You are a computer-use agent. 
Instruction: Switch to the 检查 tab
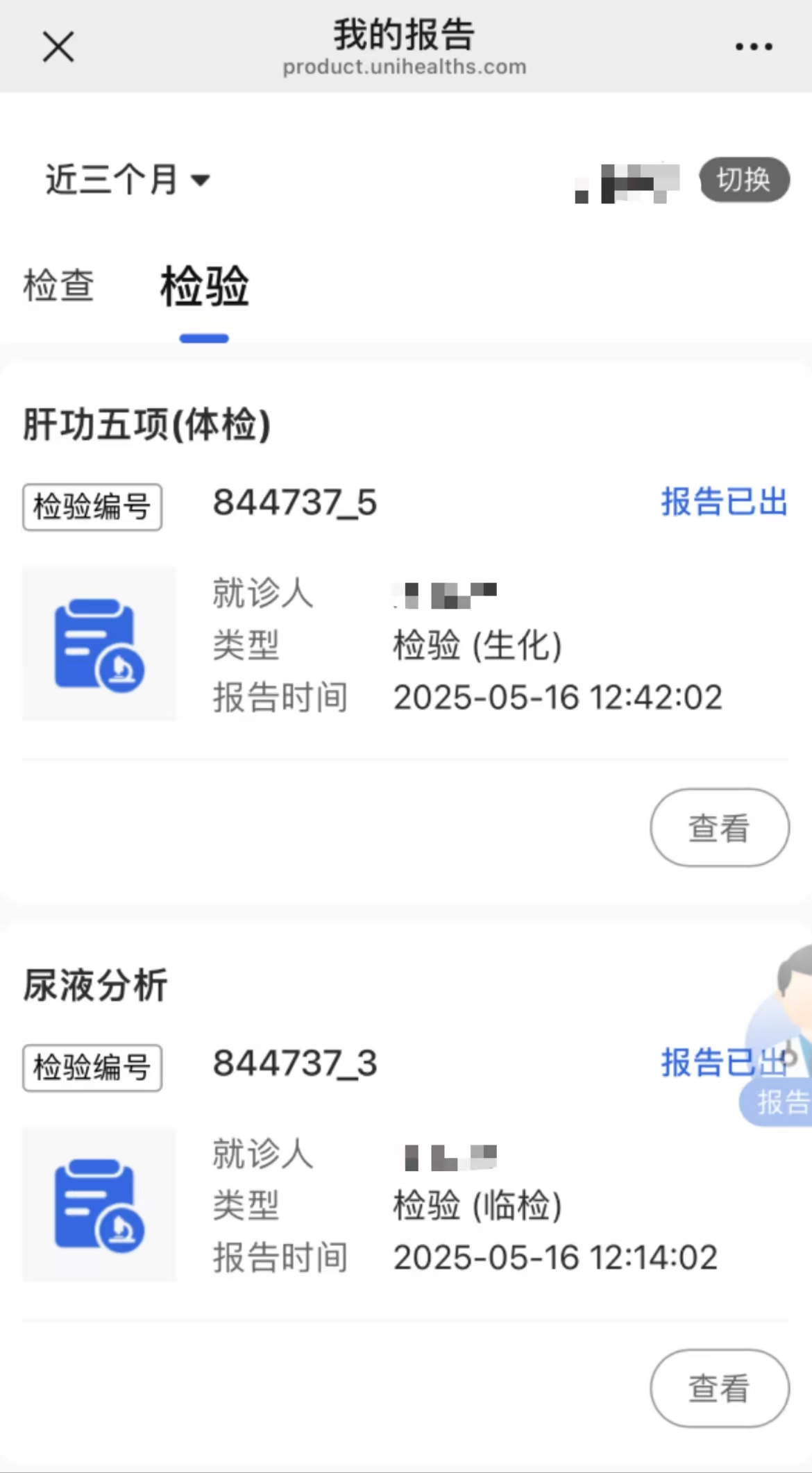pos(59,285)
